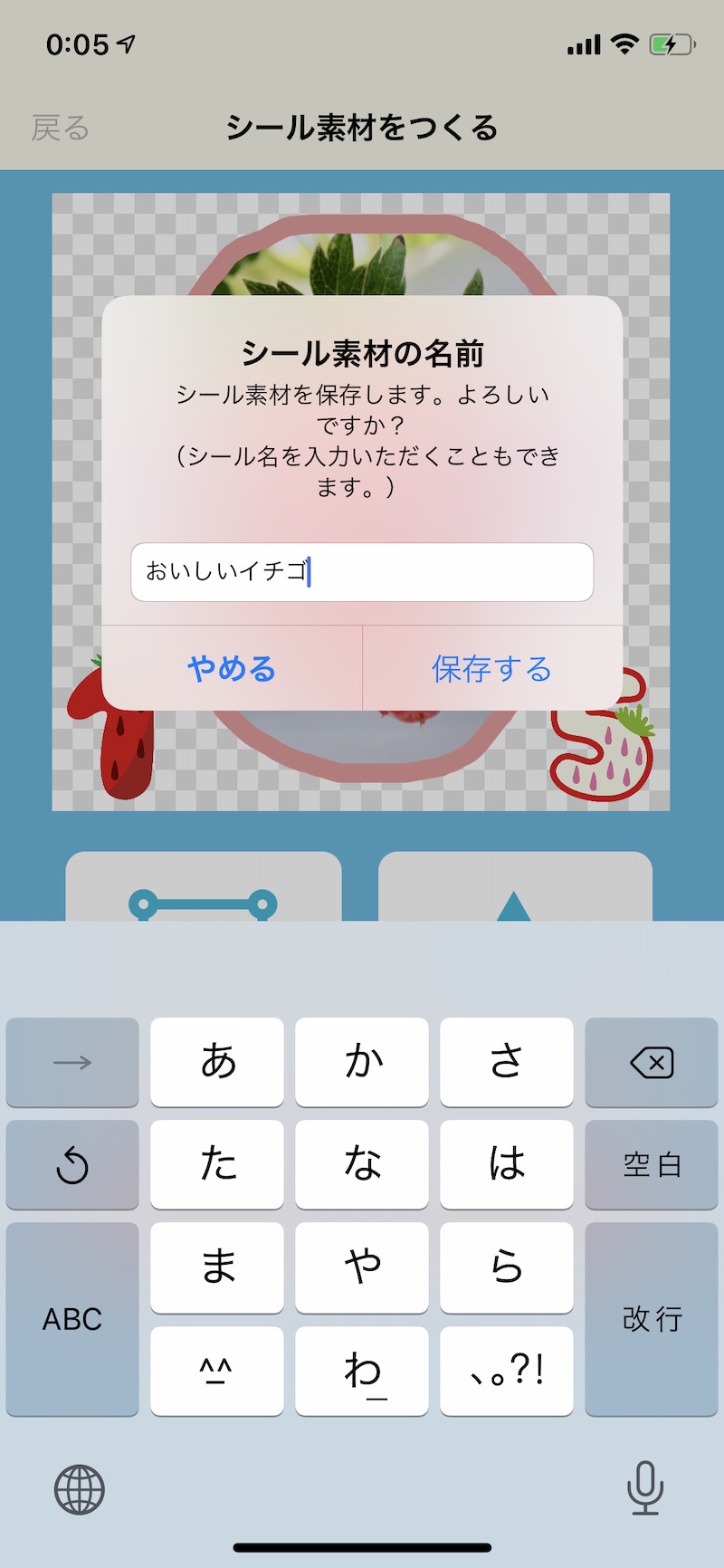This screenshot has width=724, height=1568.
Task: Cancel saving with やめる
Action: [x=232, y=669]
